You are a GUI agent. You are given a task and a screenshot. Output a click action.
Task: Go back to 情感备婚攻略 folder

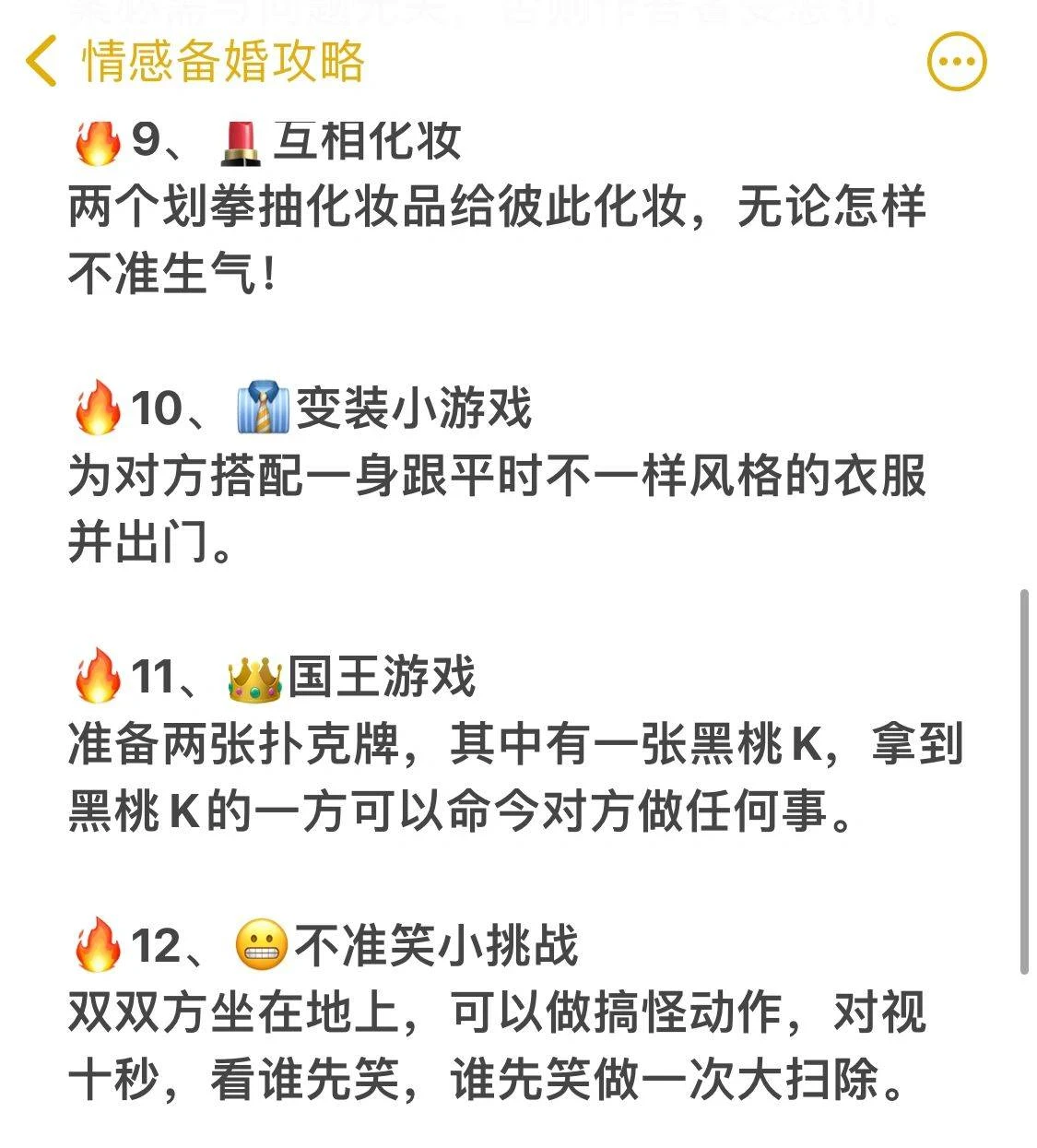42,62
